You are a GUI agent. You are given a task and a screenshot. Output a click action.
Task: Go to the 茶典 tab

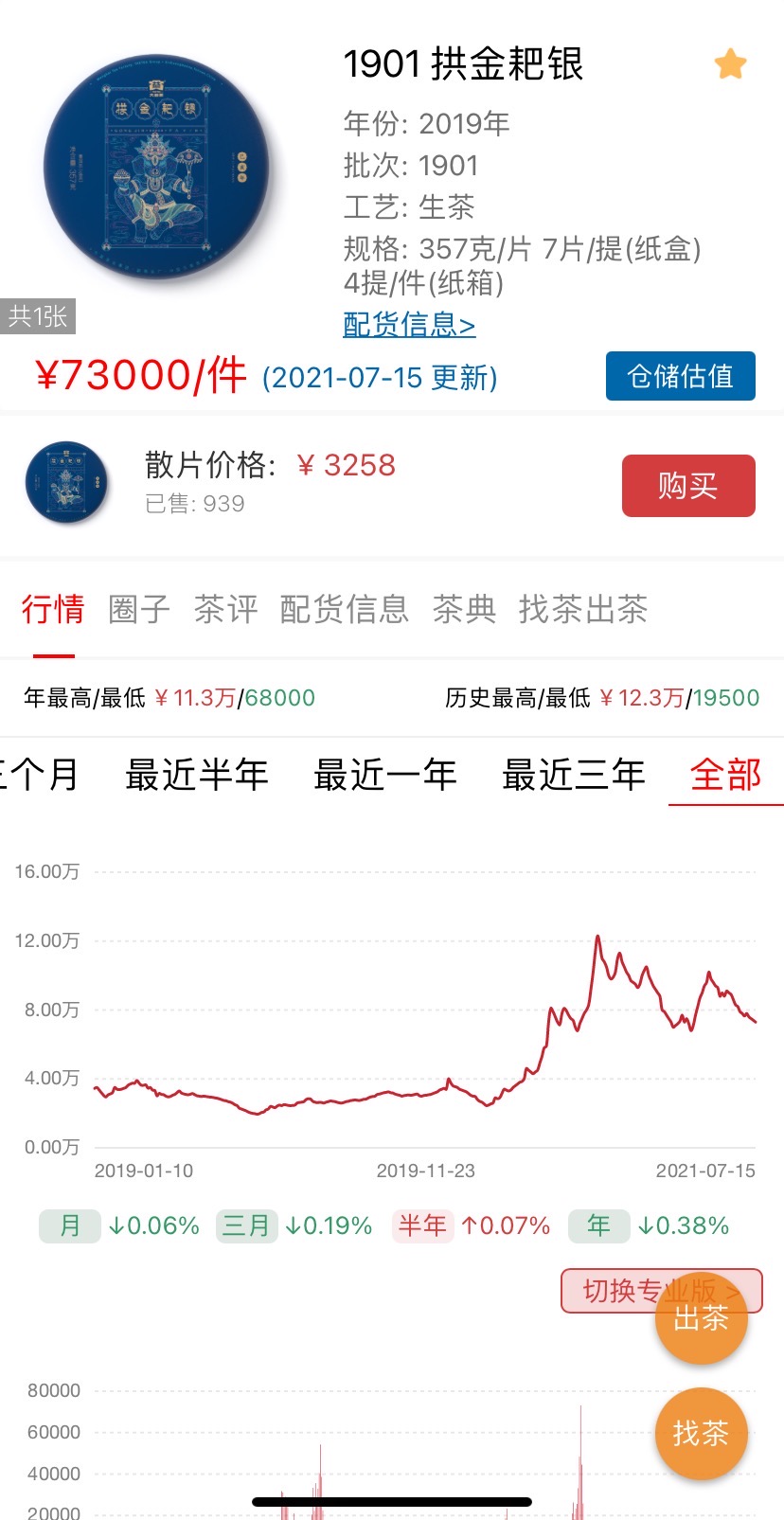(464, 609)
